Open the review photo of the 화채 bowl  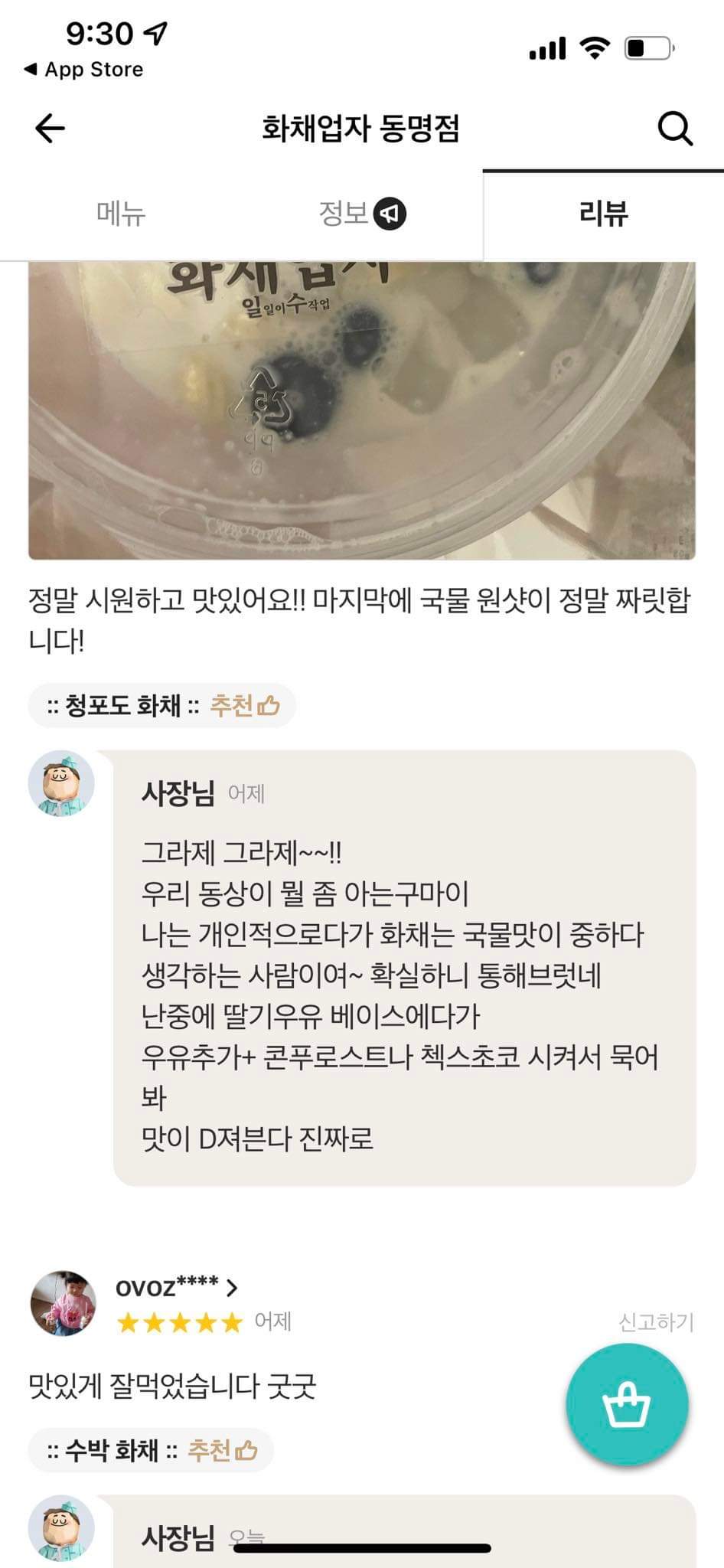tap(361, 410)
